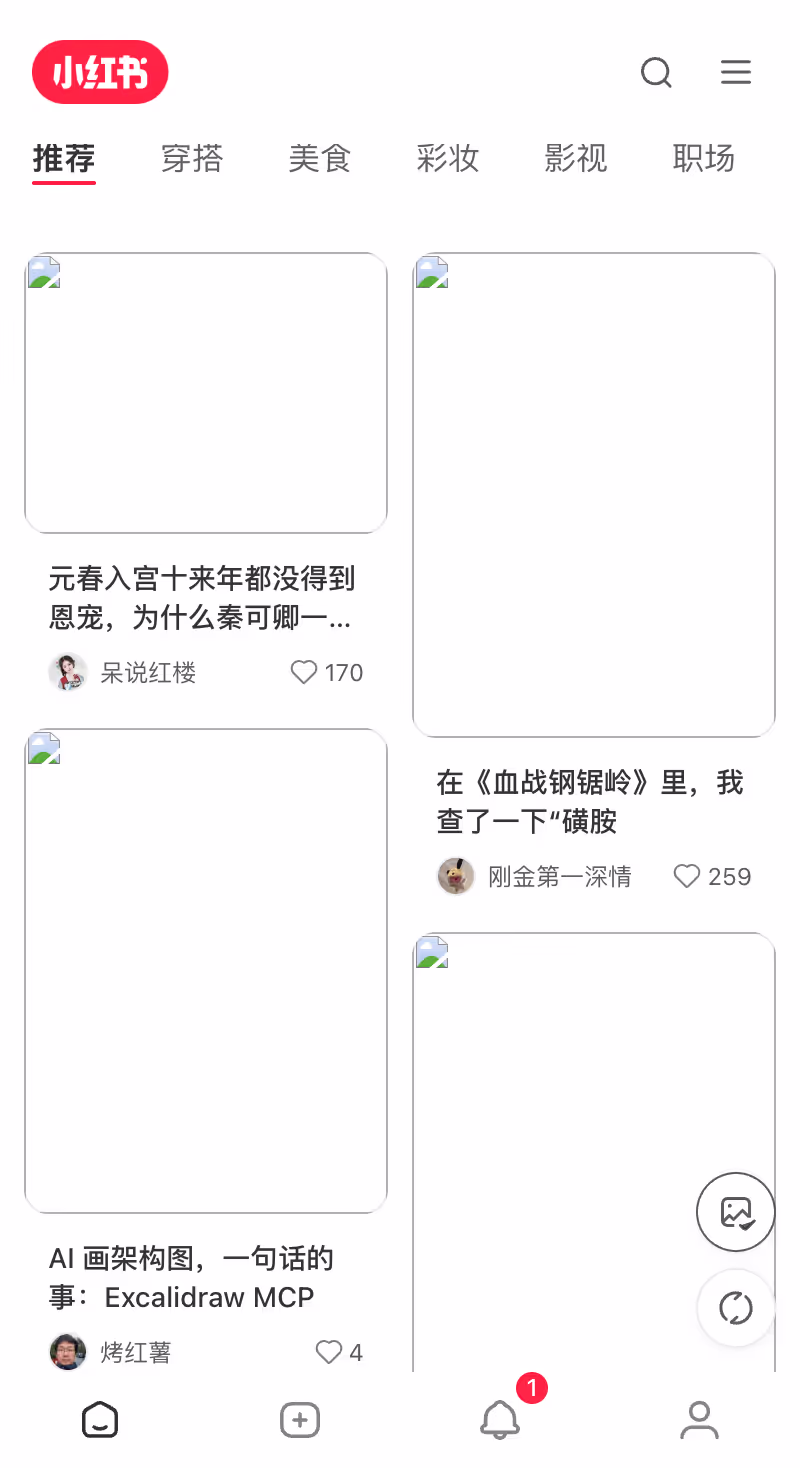Open the hamburger menu
The height and width of the screenshot is (1468, 800).
click(x=736, y=72)
